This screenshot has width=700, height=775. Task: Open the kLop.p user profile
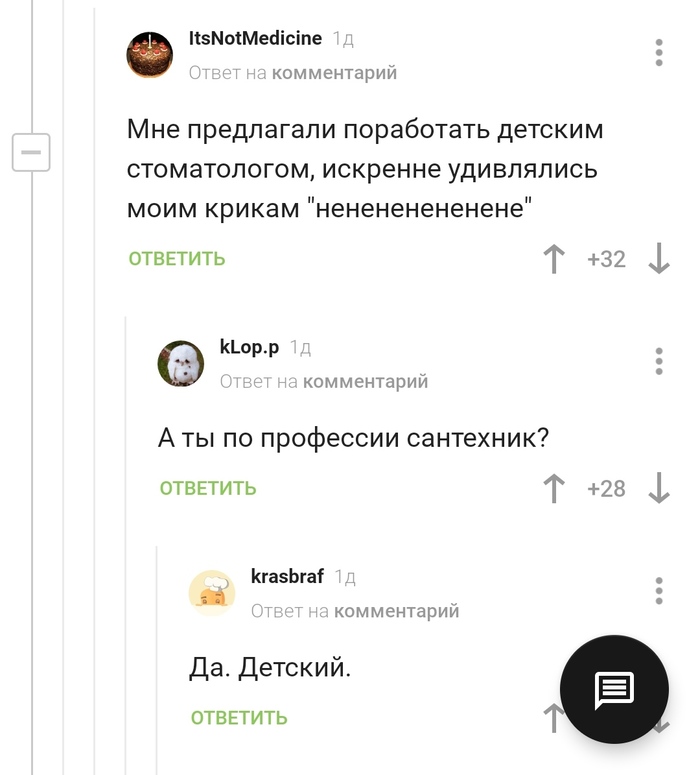tap(249, 348)
